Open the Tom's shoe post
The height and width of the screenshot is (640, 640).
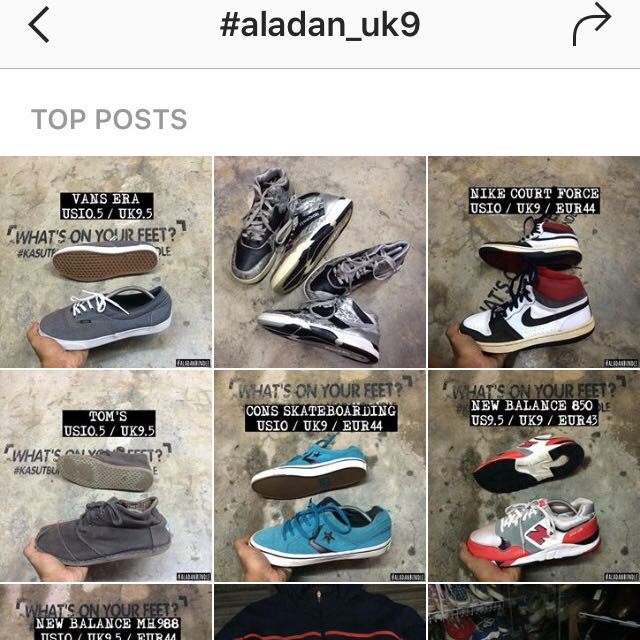click(105, 476)
